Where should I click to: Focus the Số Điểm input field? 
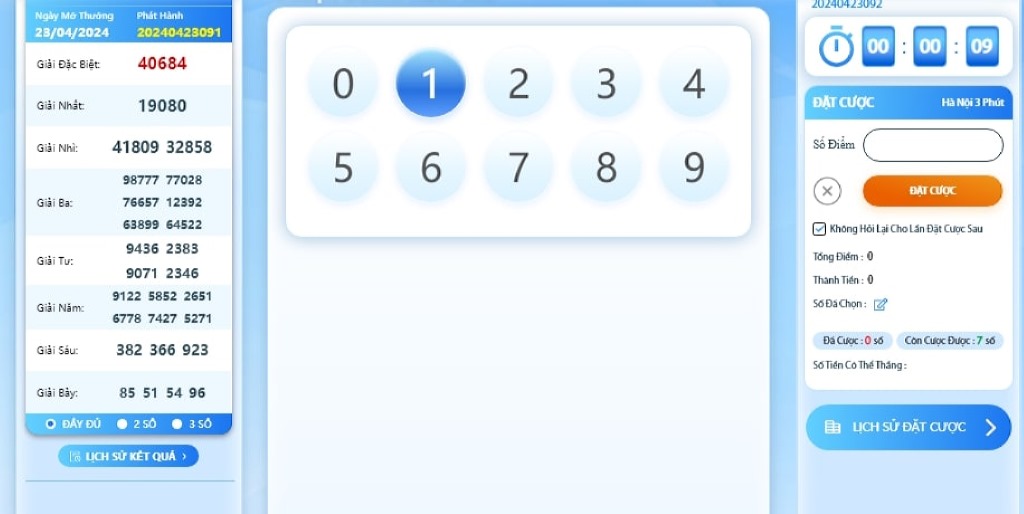[x=932, y=145]
